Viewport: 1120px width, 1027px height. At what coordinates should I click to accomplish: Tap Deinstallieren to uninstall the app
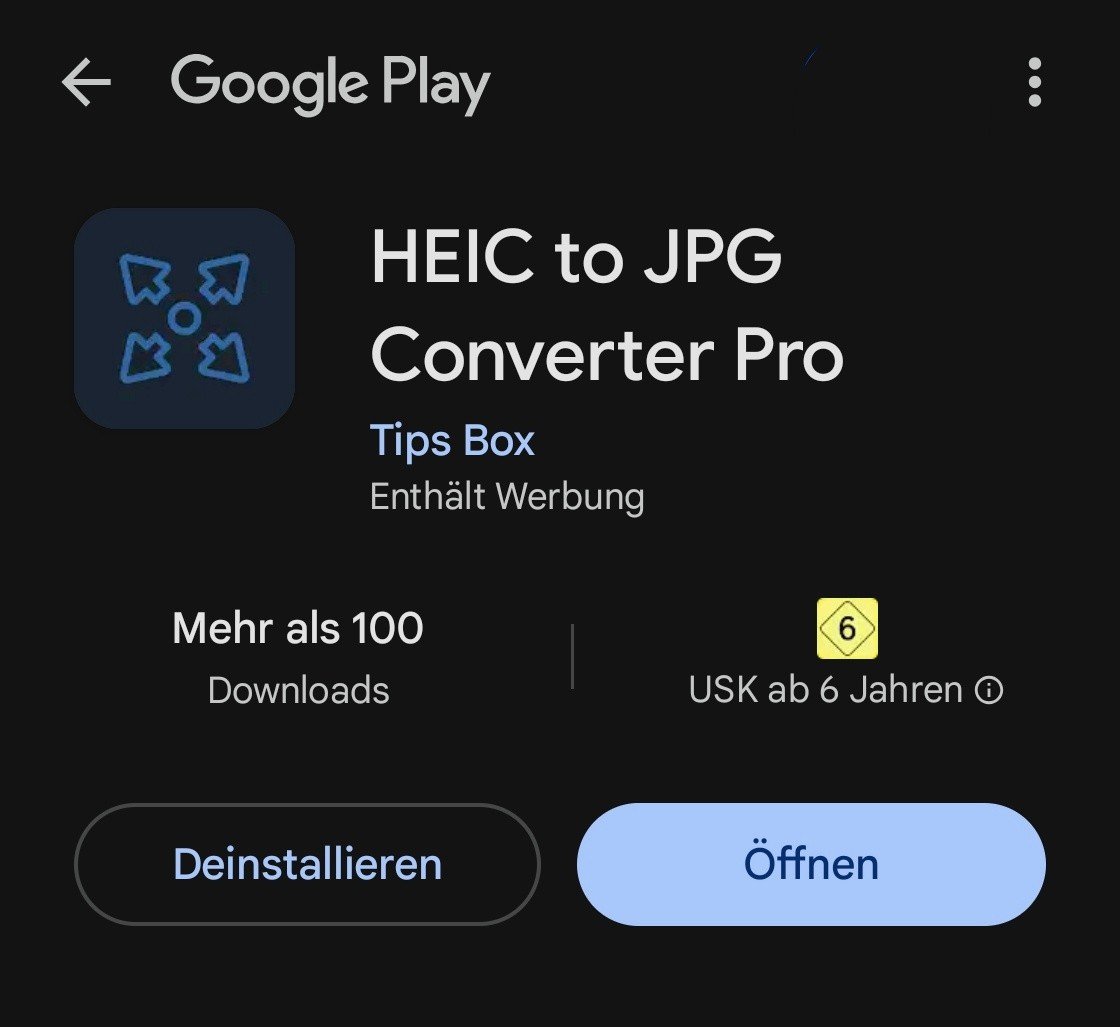pos(307,864)
